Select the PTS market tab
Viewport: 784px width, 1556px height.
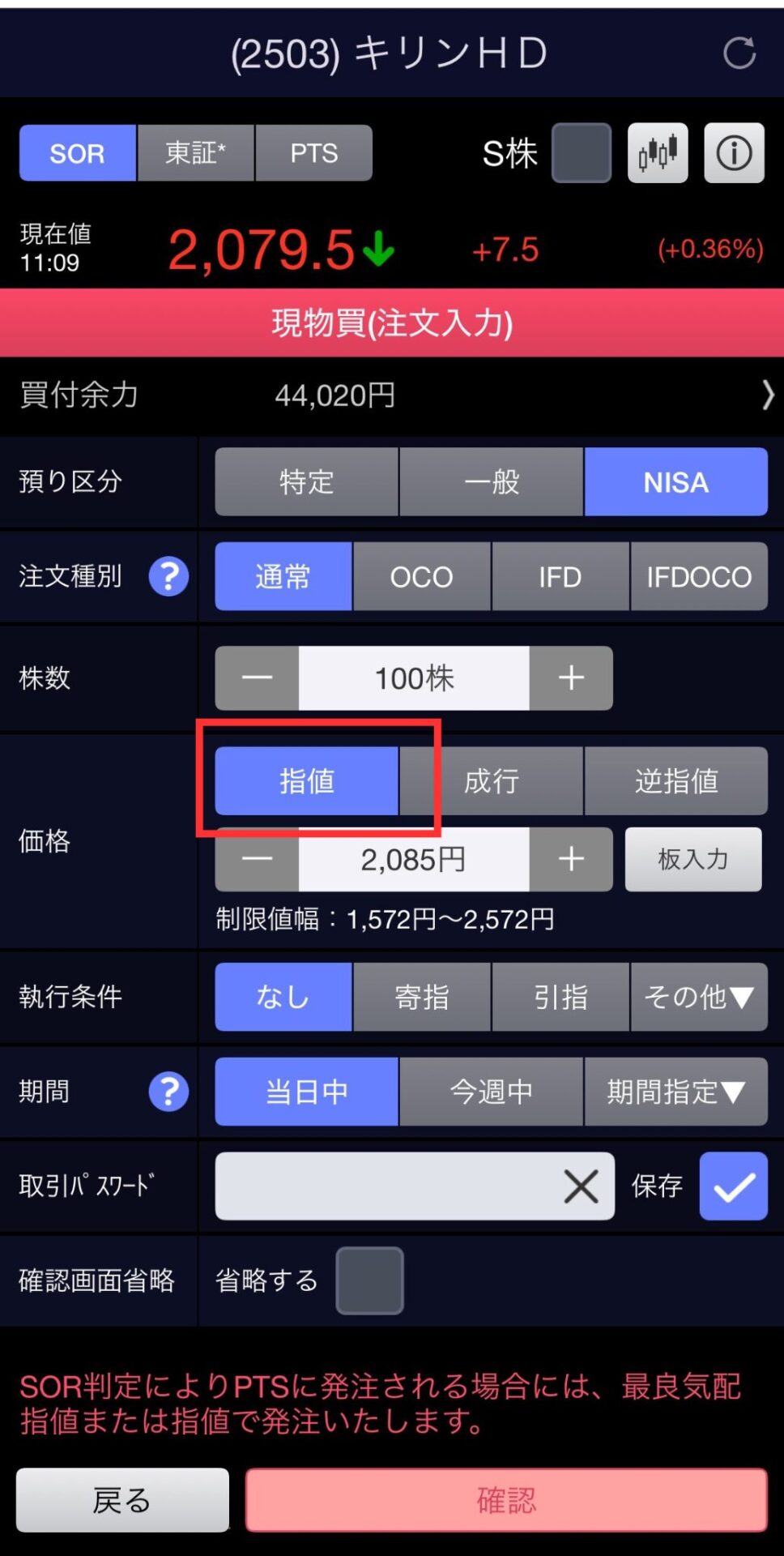(x=314, y=152)
